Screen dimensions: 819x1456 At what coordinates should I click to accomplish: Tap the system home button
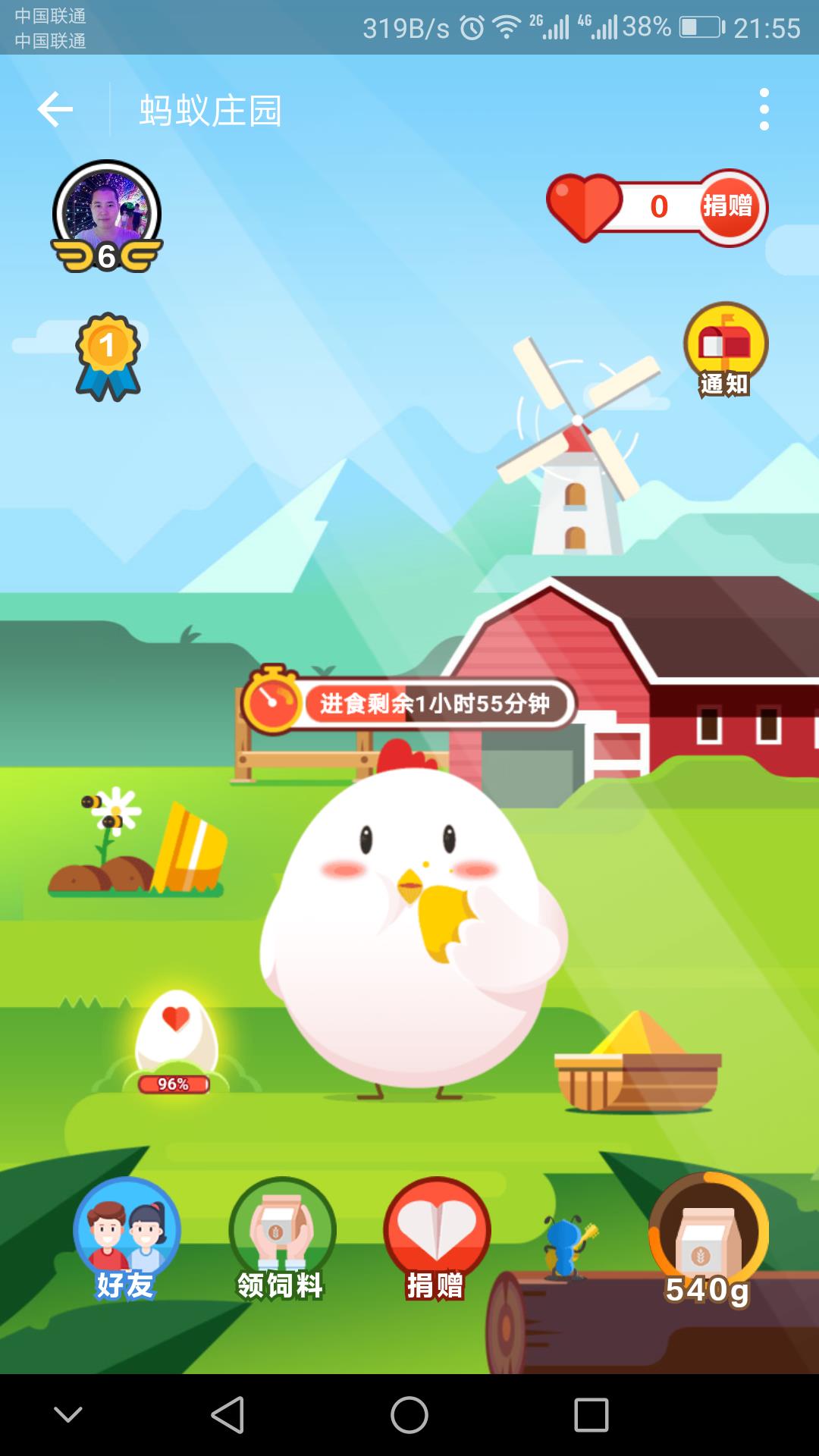click(409, 1415)
